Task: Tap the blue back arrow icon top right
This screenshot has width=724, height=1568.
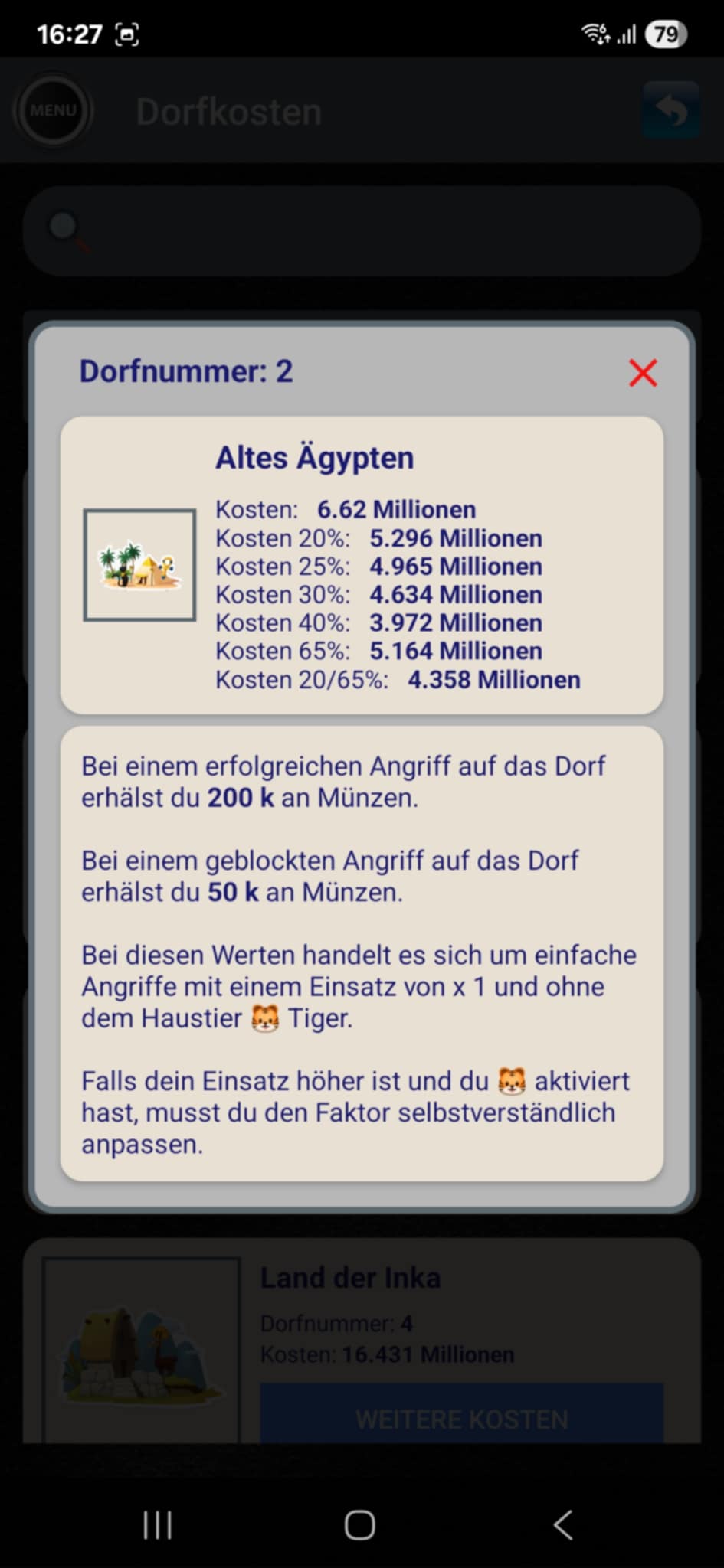Action: (670, 110)
